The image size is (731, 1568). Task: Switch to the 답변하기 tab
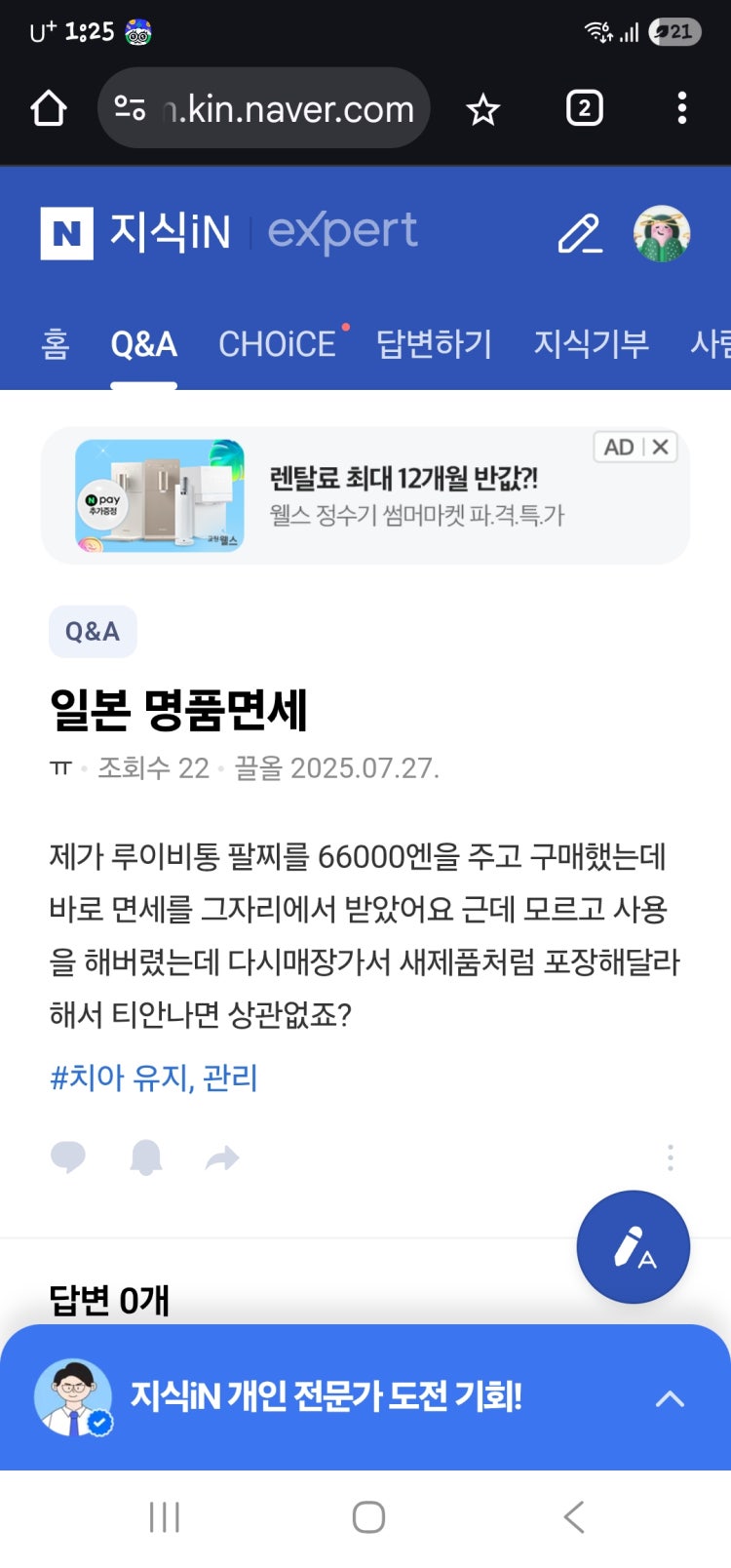[434, 344]
